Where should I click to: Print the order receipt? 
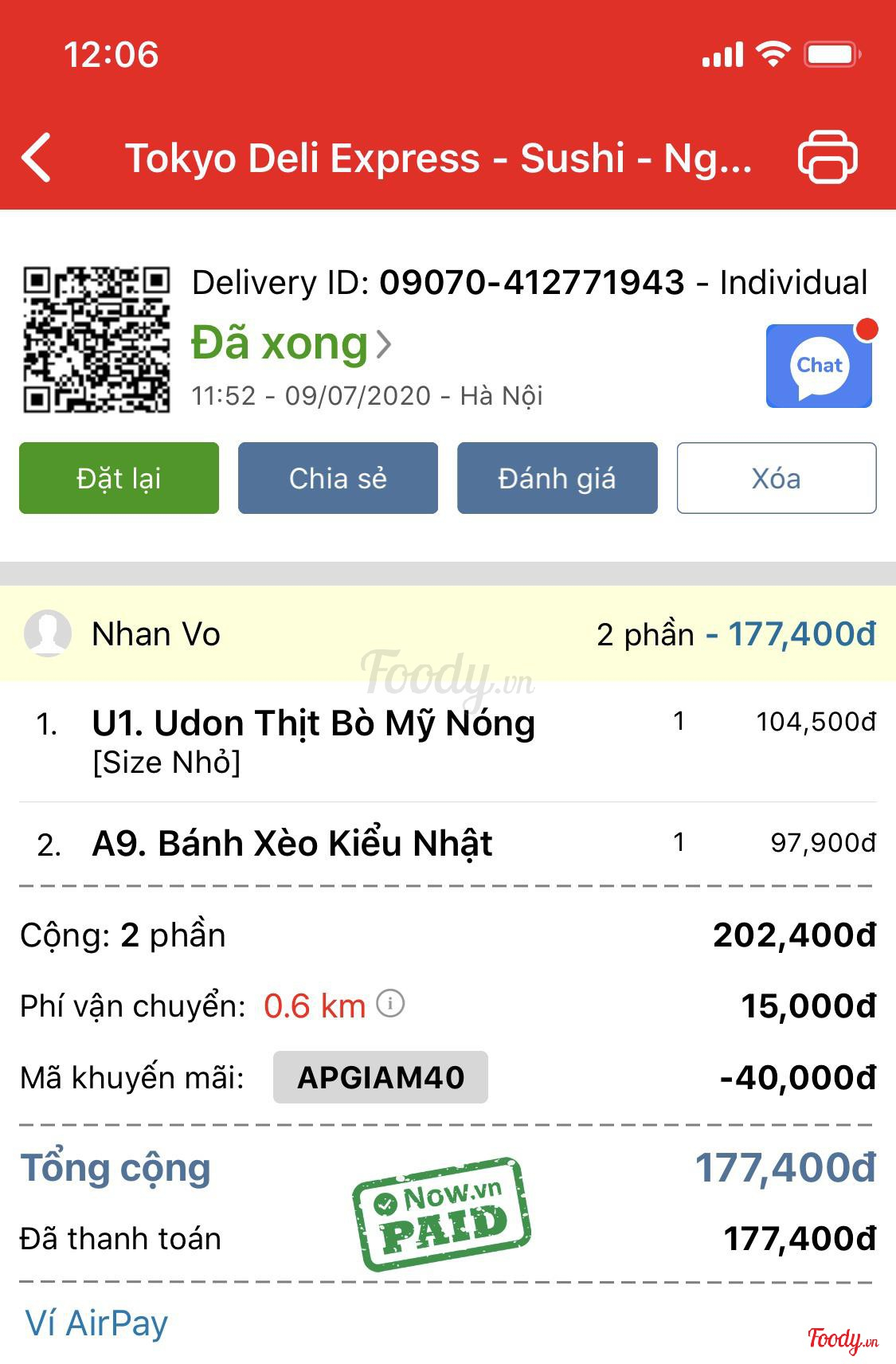[x=828, y=157]
